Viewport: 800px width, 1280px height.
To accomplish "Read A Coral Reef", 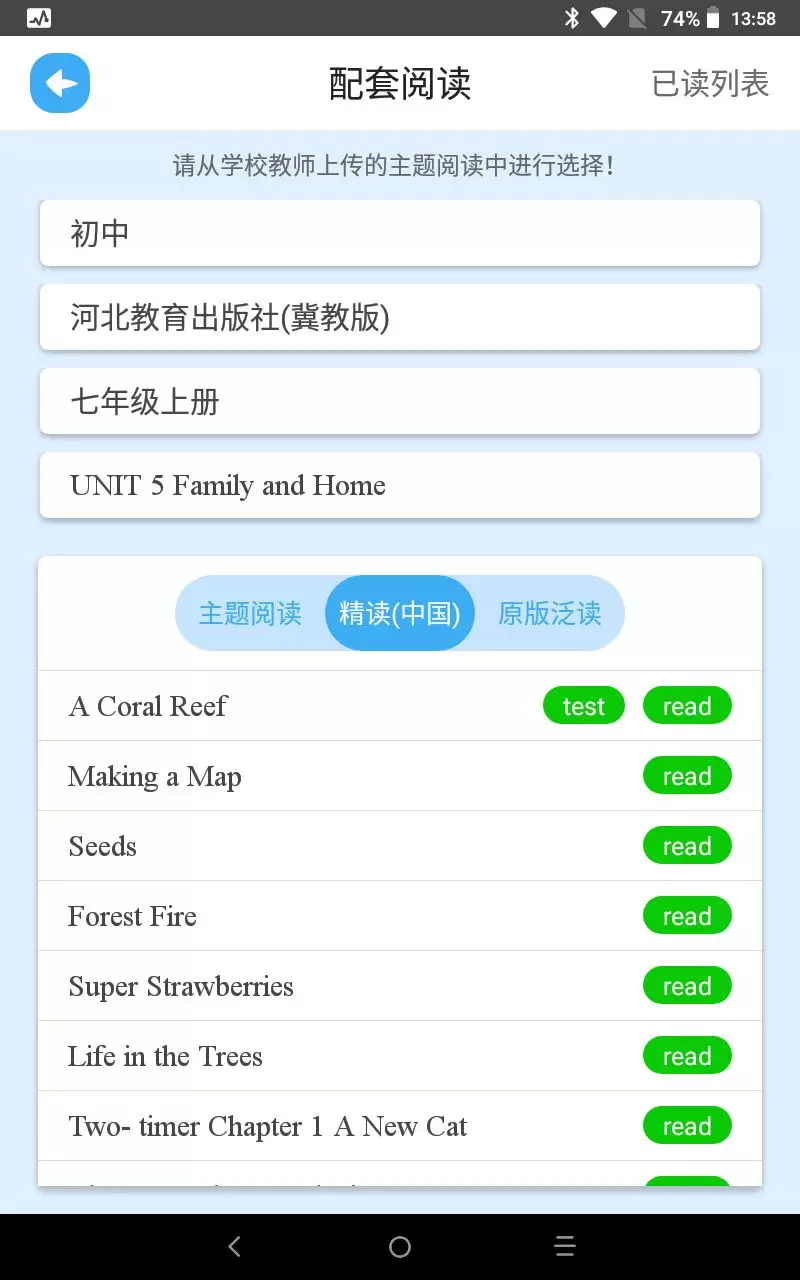I will pos(687,706).
